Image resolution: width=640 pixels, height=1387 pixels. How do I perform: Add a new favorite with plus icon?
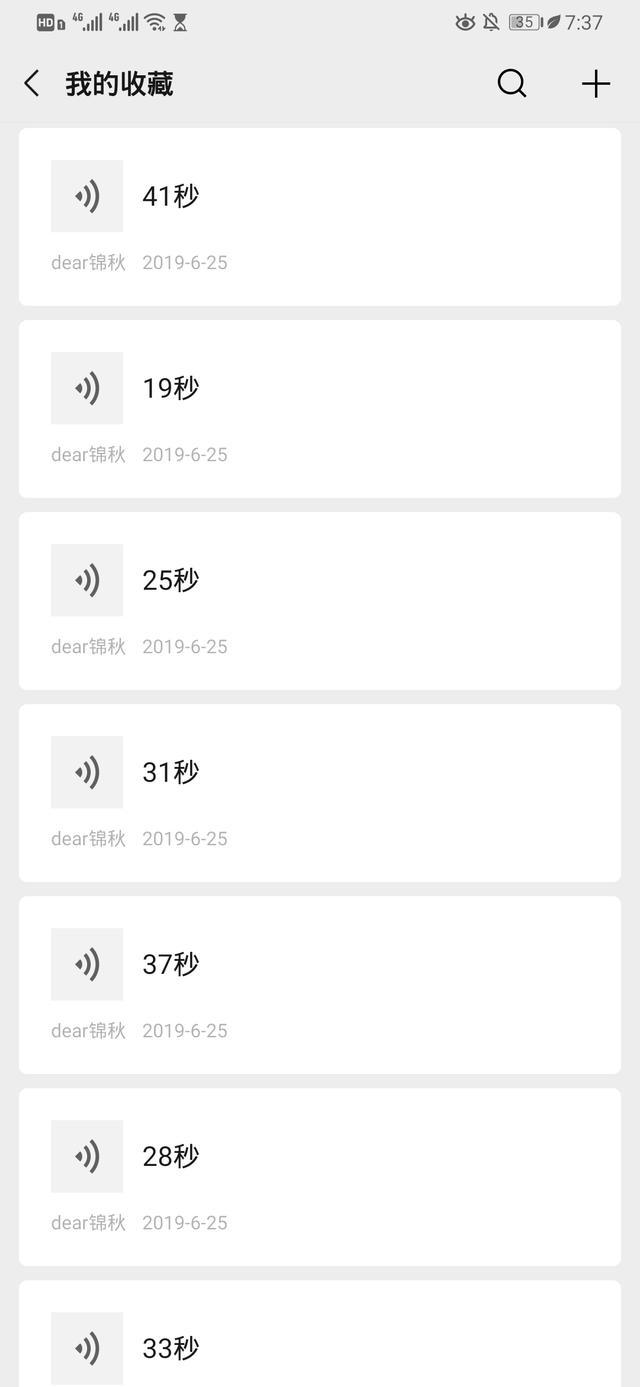pos(595,84)
